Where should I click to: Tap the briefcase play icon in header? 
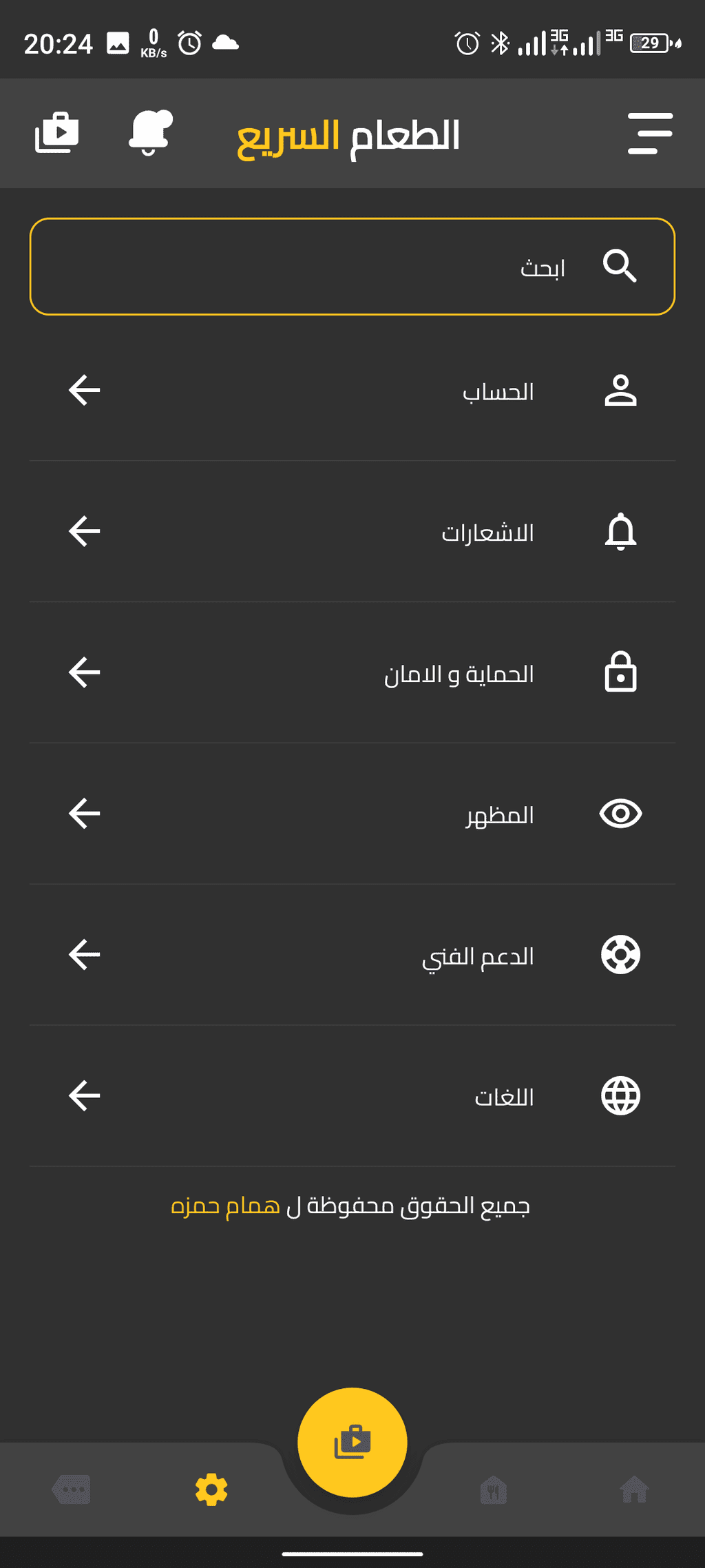56,132
